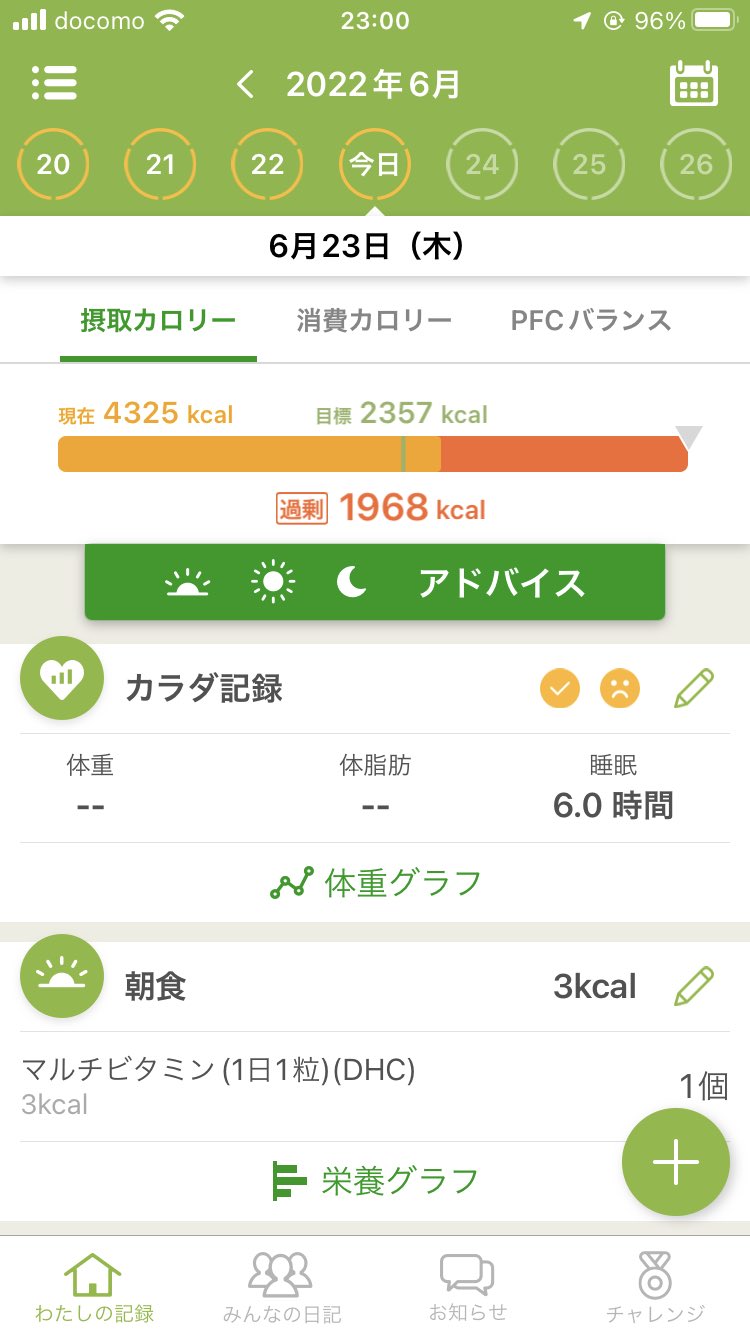Image resolution: width=750 pixels, height=1334 pixels.
Task: Open the 体重グラフ link
Action: [376, 883]
